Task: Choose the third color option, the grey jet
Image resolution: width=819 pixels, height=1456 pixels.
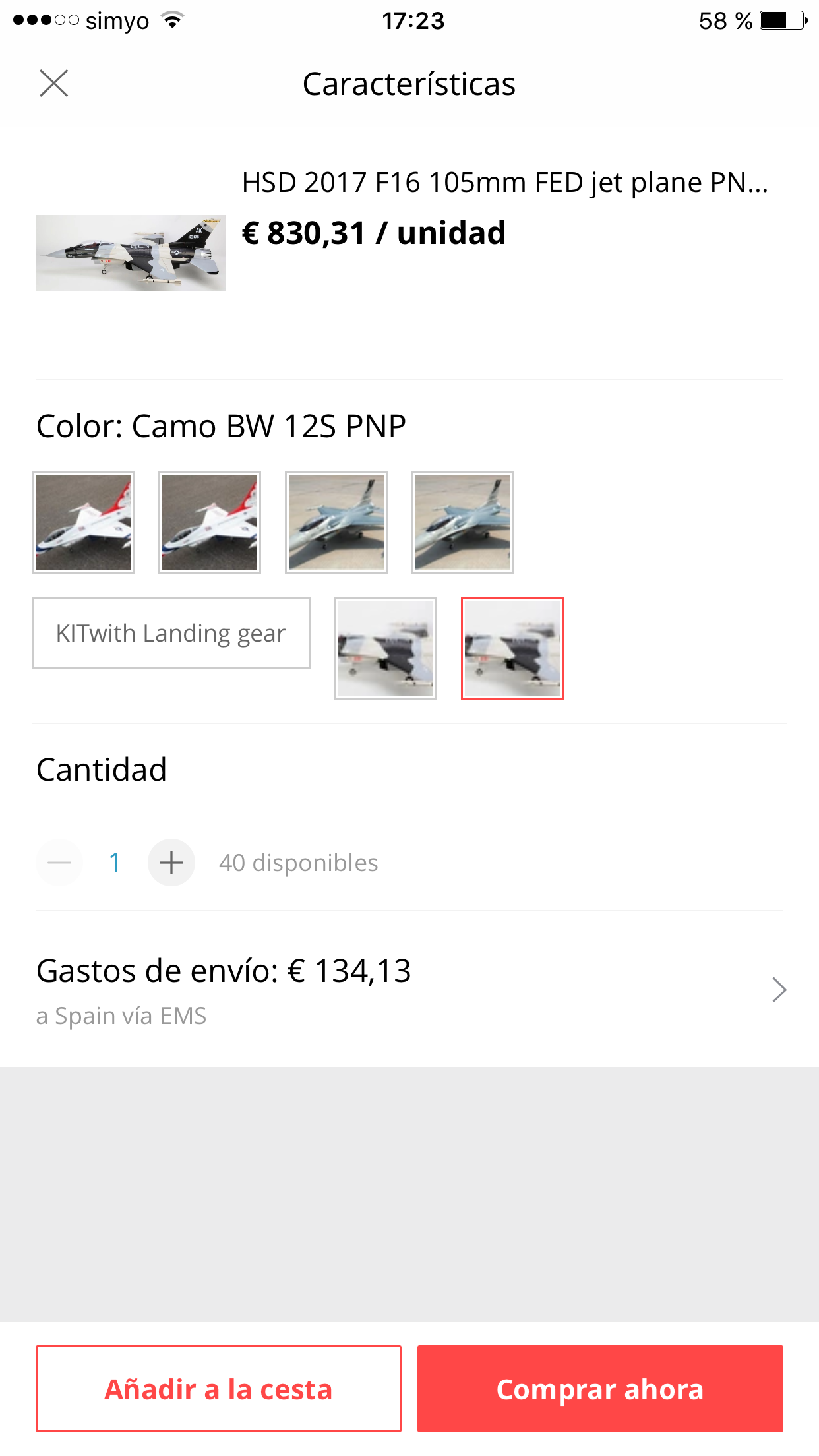Action: tap(336, 522)
